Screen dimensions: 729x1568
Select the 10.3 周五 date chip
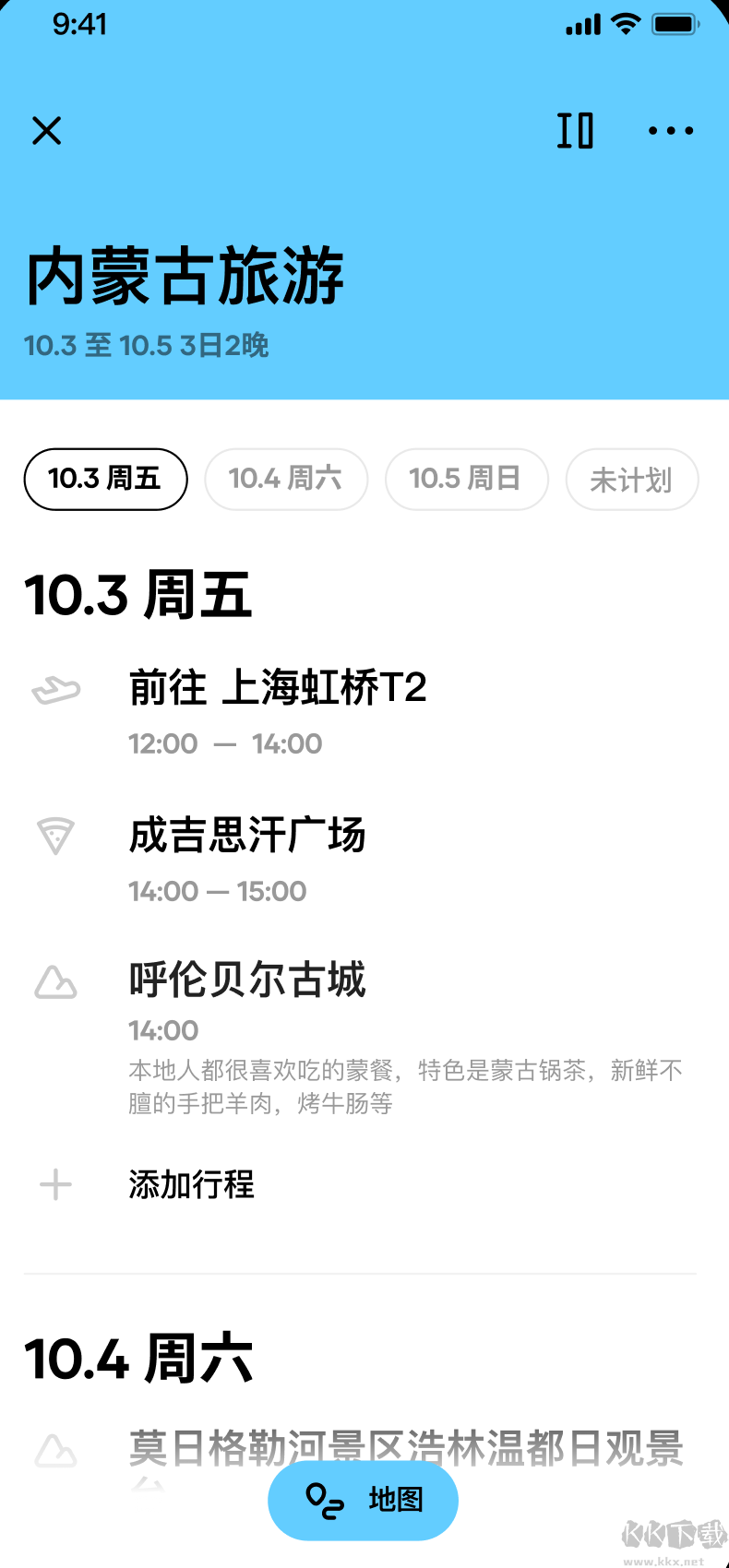click(x=105, y=479)
